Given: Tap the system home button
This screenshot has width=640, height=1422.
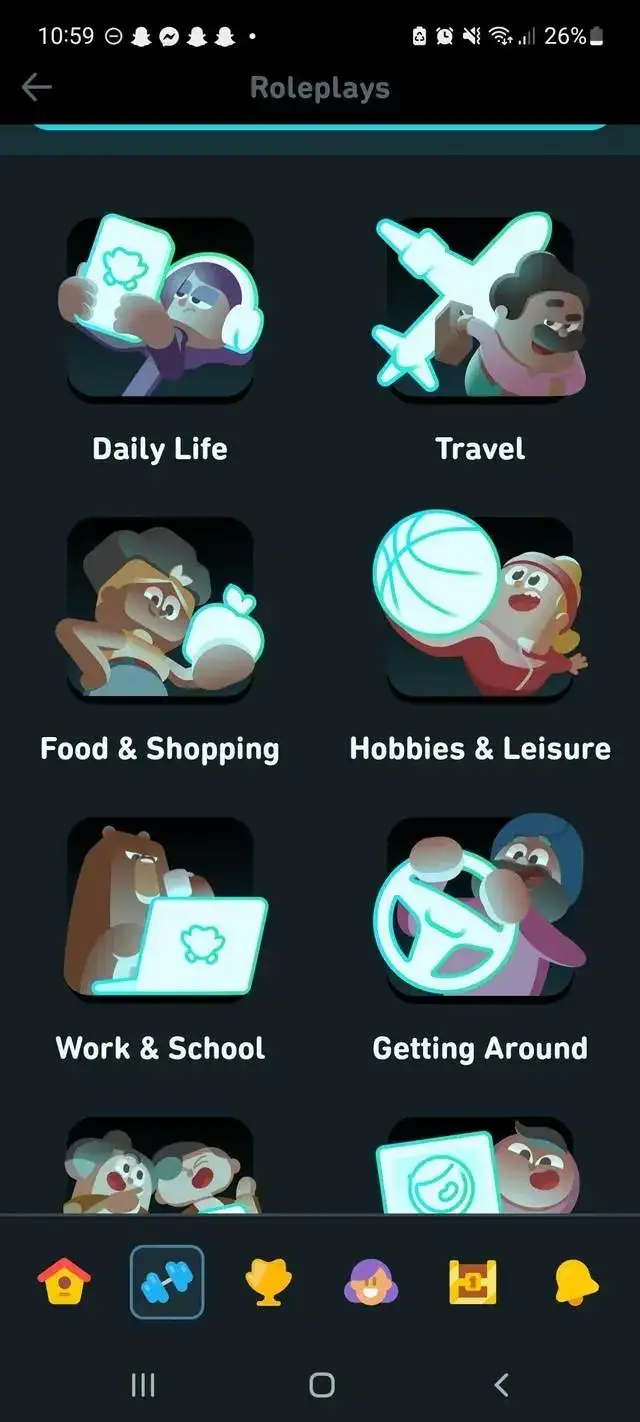Looking at the screenshot, I should 321,1384.
